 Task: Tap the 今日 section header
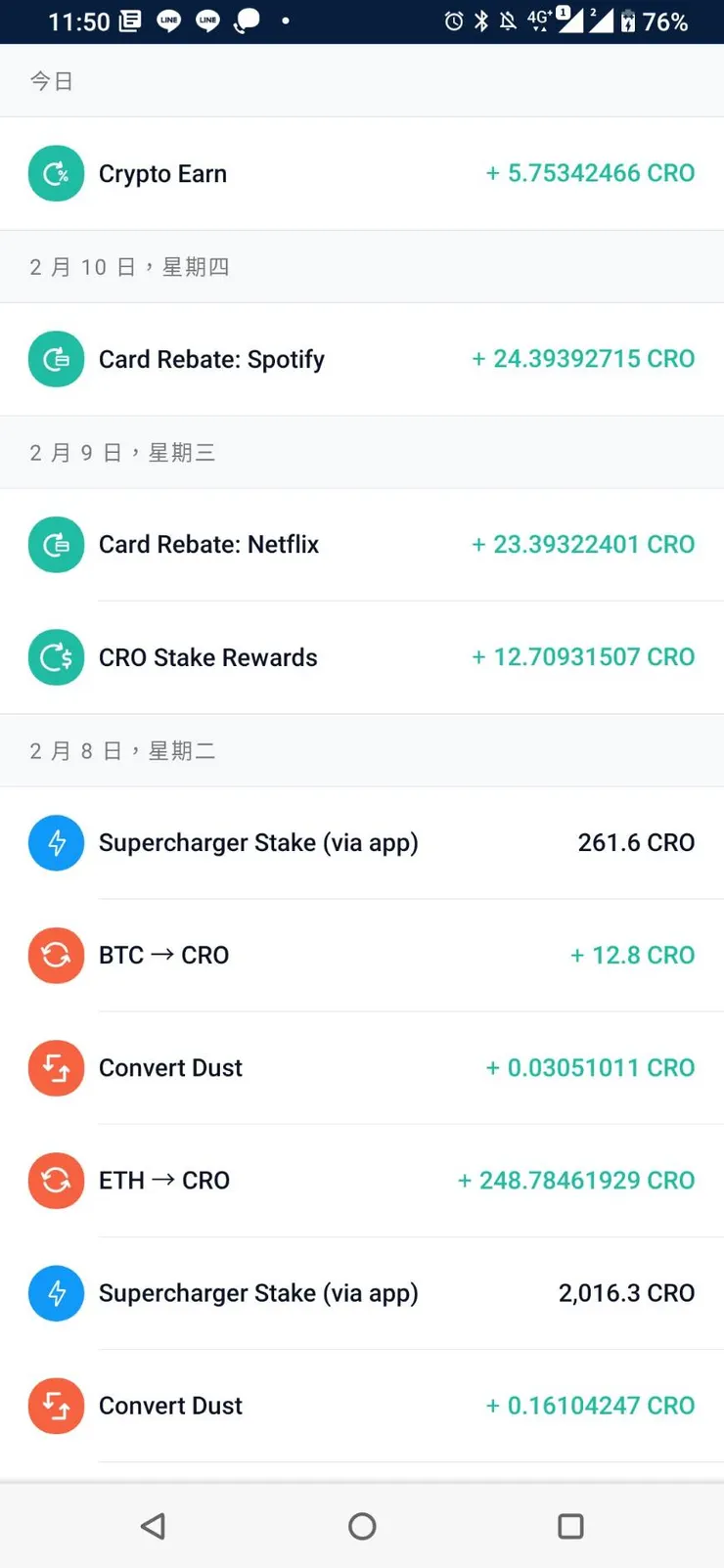pyautogui.click(x=52, y=81)
